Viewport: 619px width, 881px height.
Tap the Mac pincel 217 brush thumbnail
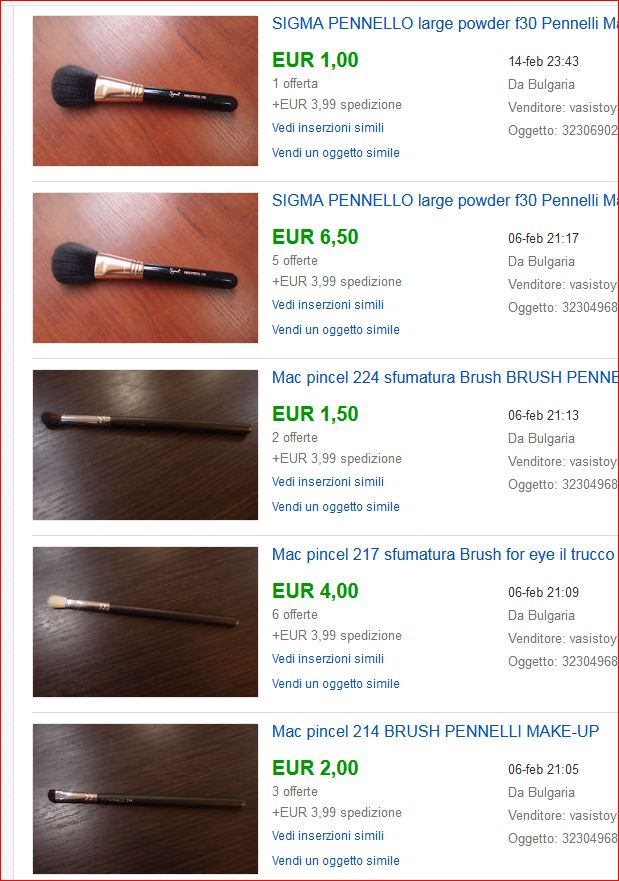coord(145,622)
